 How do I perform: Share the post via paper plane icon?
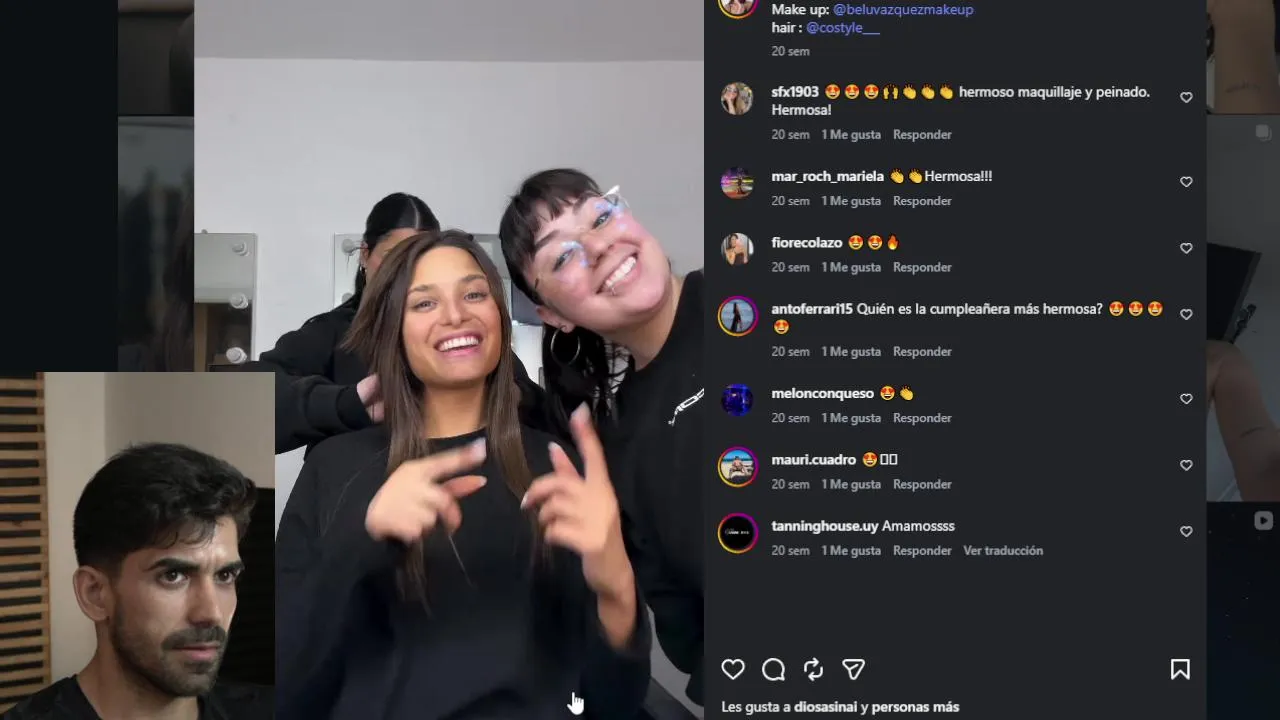853,670
